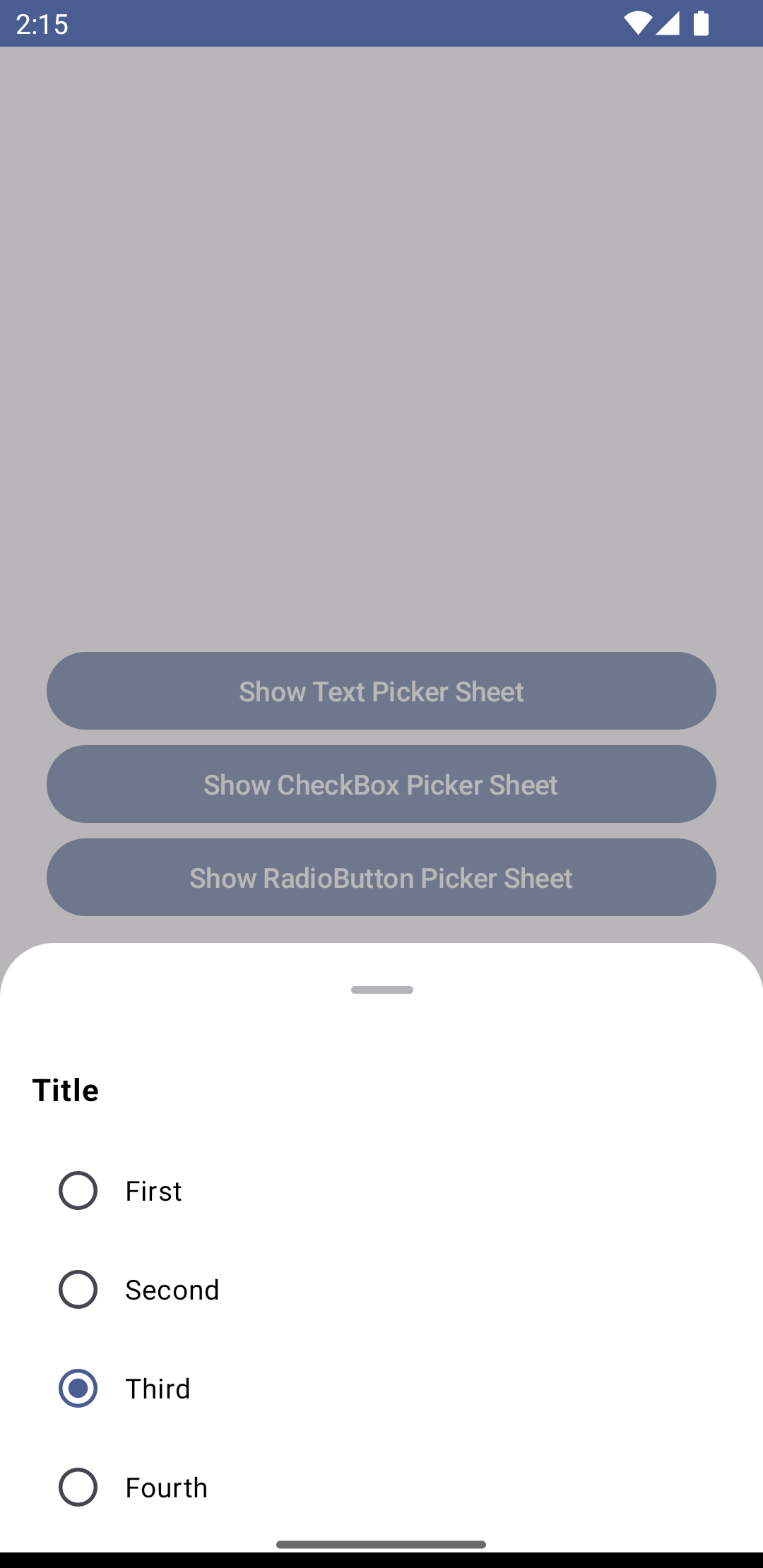
Task: Tap the bottom sheet drag handle
Action: [x=381, y=990]
